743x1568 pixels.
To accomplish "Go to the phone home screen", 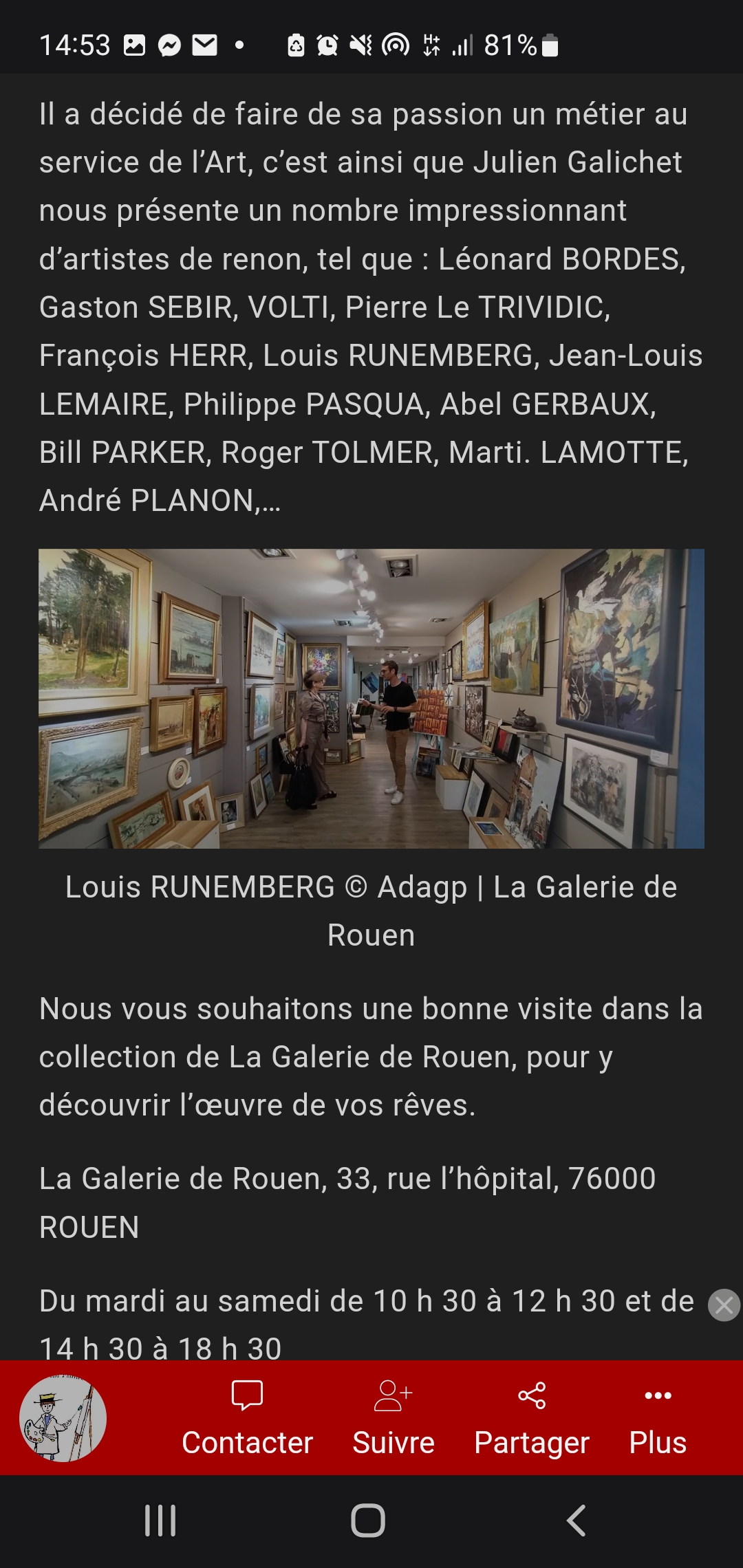I will pyautogui.click(x=368, y=1521).
